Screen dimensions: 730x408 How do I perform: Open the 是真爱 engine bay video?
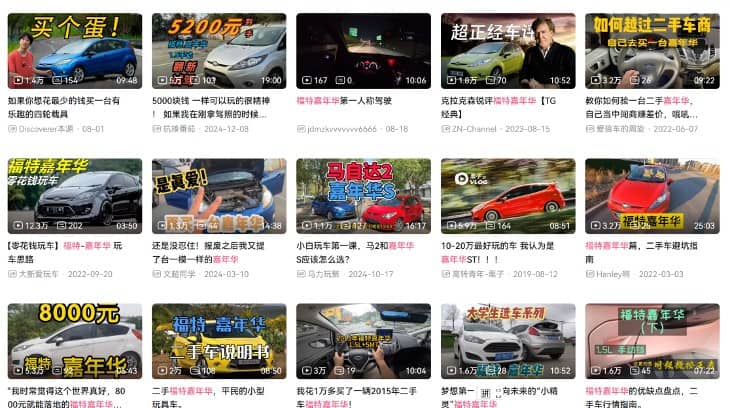pos(218,195)
